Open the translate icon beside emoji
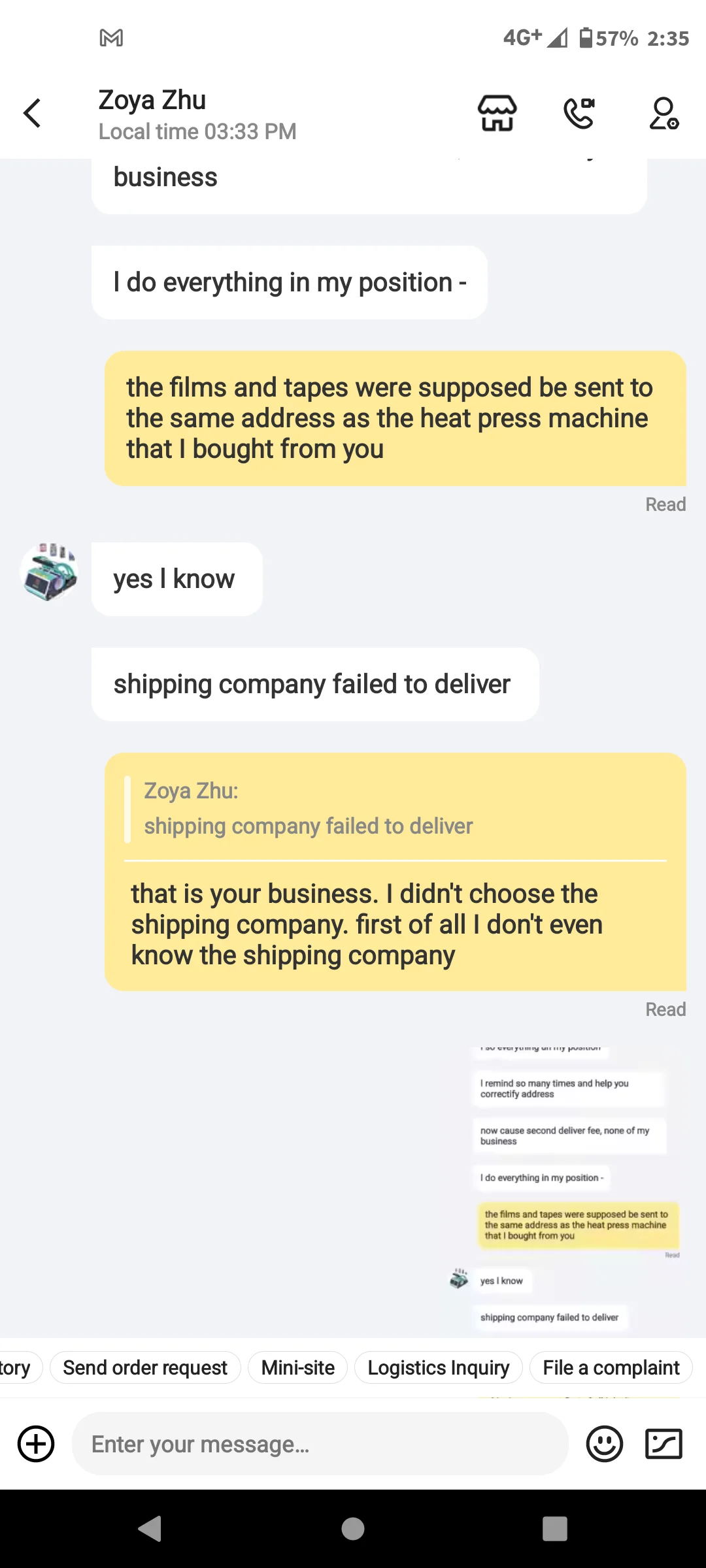This screenshot has height=1568, width=706. click(x=664, y=1444)
